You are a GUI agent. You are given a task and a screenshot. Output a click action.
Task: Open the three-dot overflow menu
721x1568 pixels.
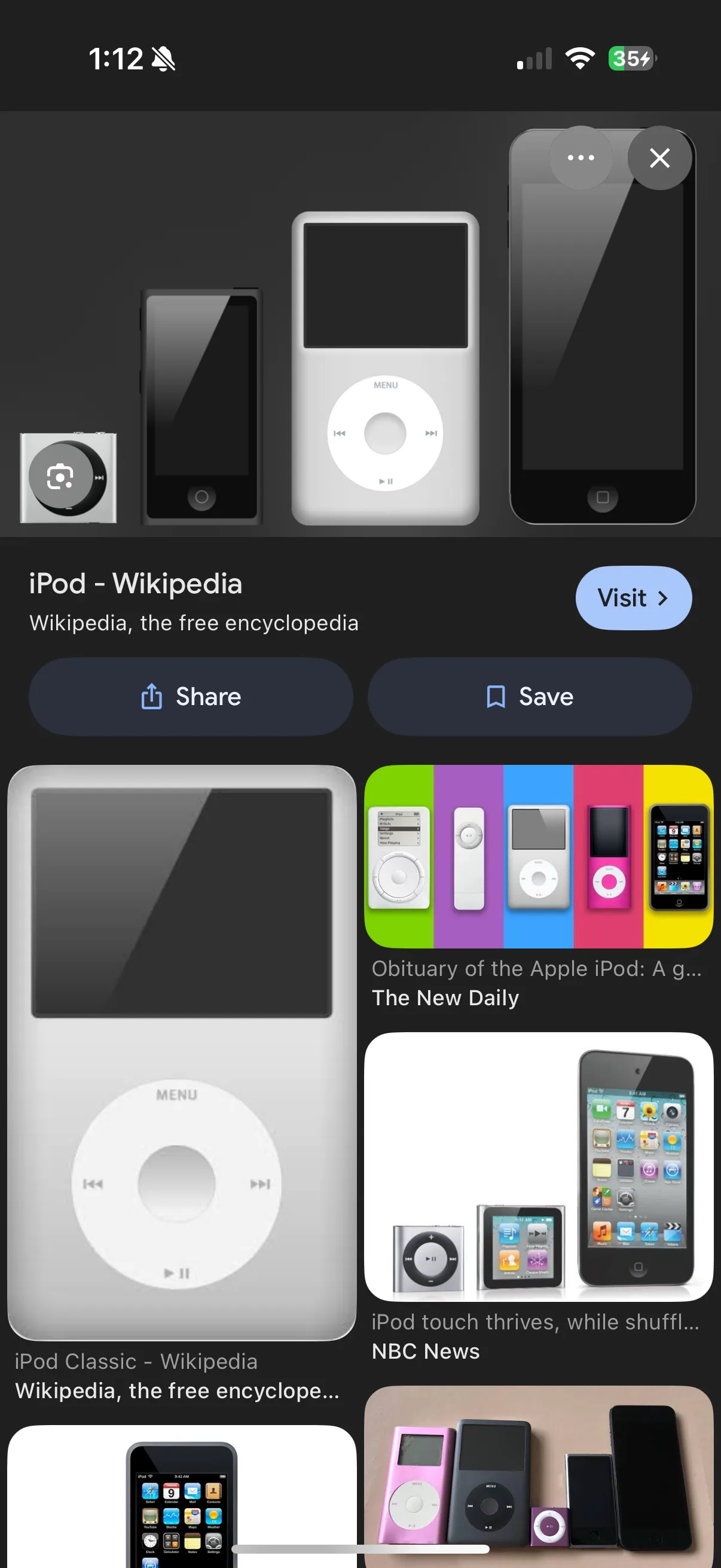coord(581,158)
